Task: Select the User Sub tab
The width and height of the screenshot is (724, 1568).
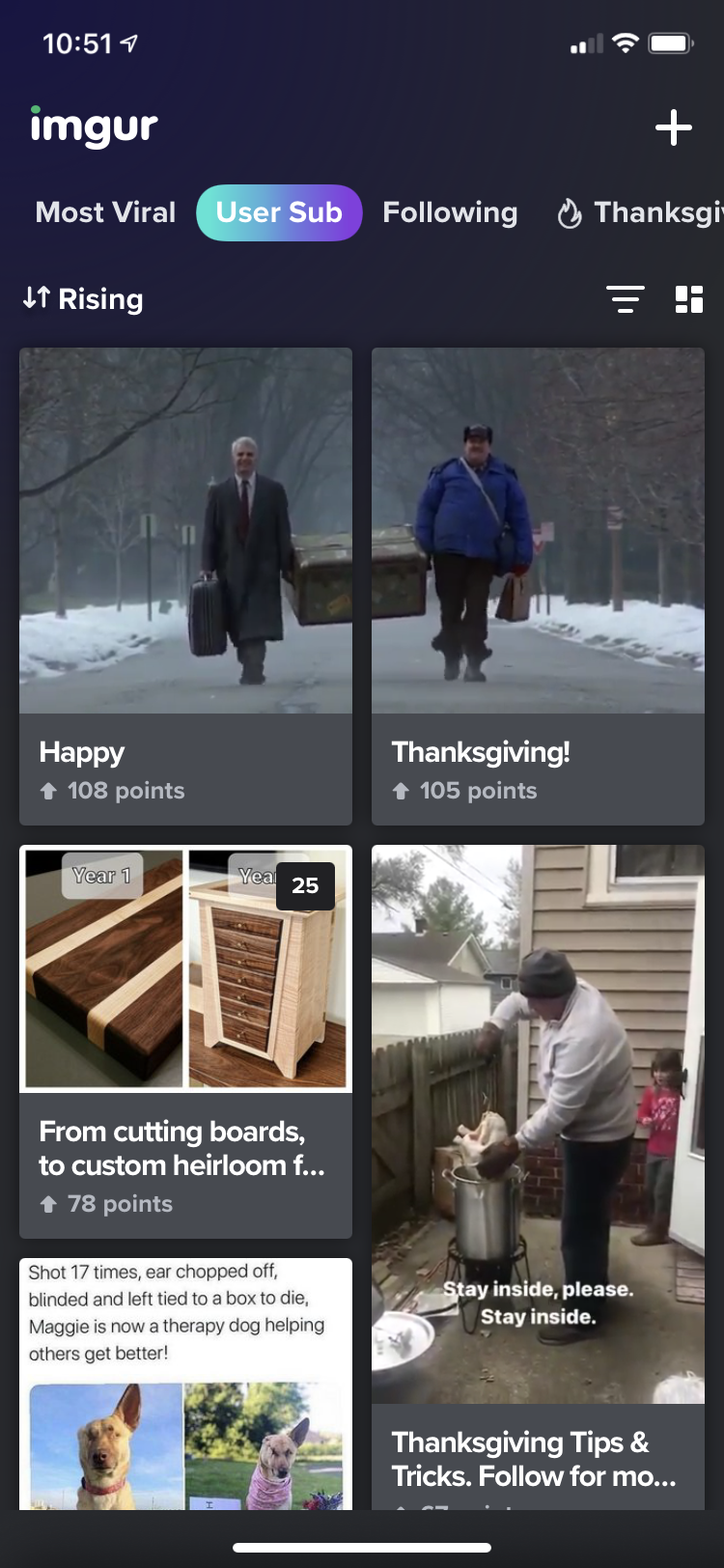Action: coord(279,212)
